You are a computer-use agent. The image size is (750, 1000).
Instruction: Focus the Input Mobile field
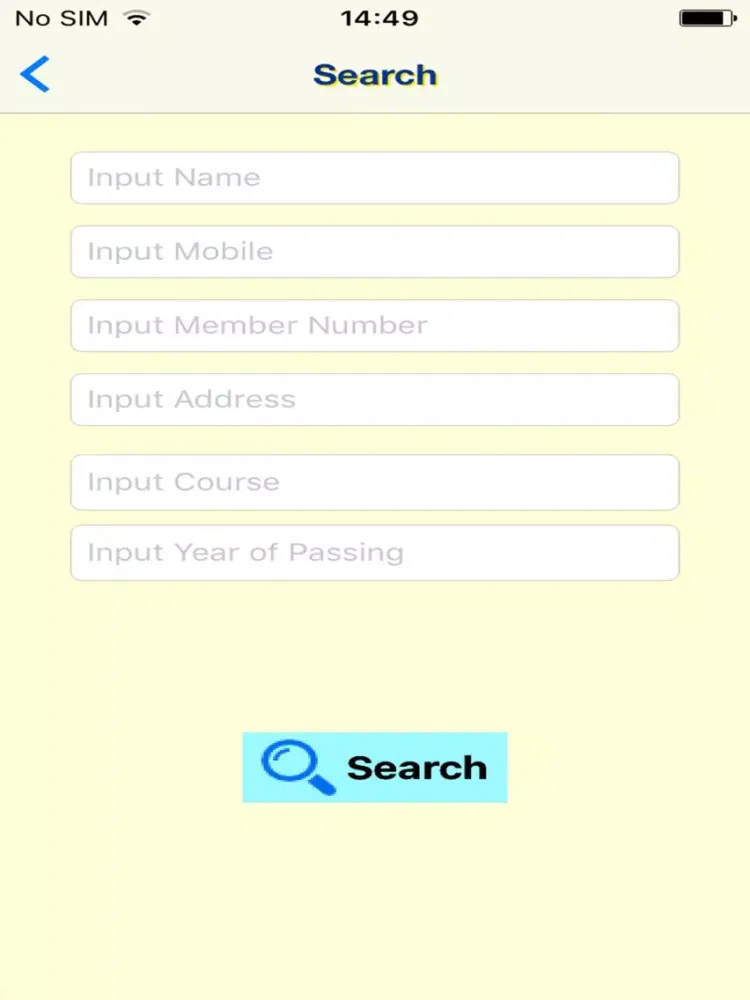click(x=375, y=252)
